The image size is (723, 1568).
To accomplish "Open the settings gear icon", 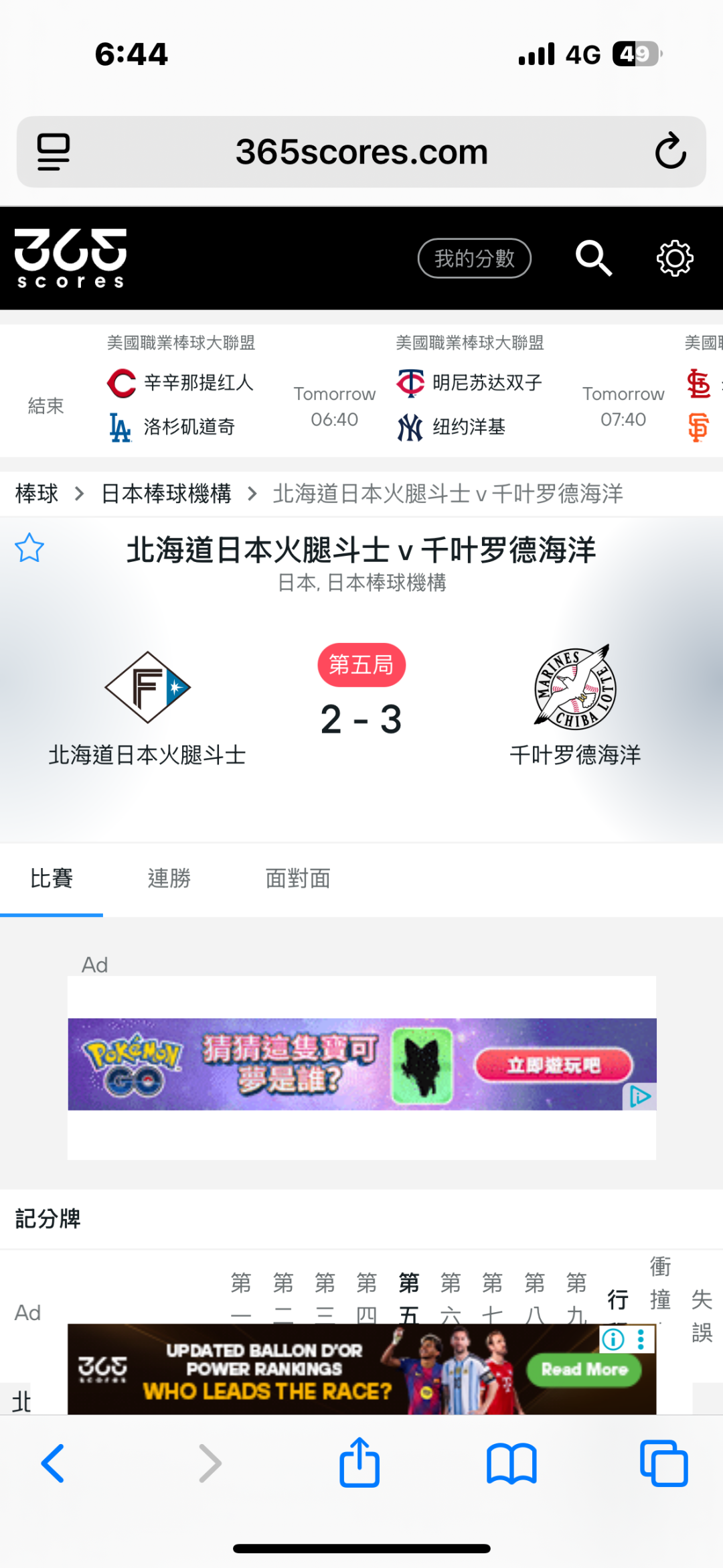I will click(675, 258).
